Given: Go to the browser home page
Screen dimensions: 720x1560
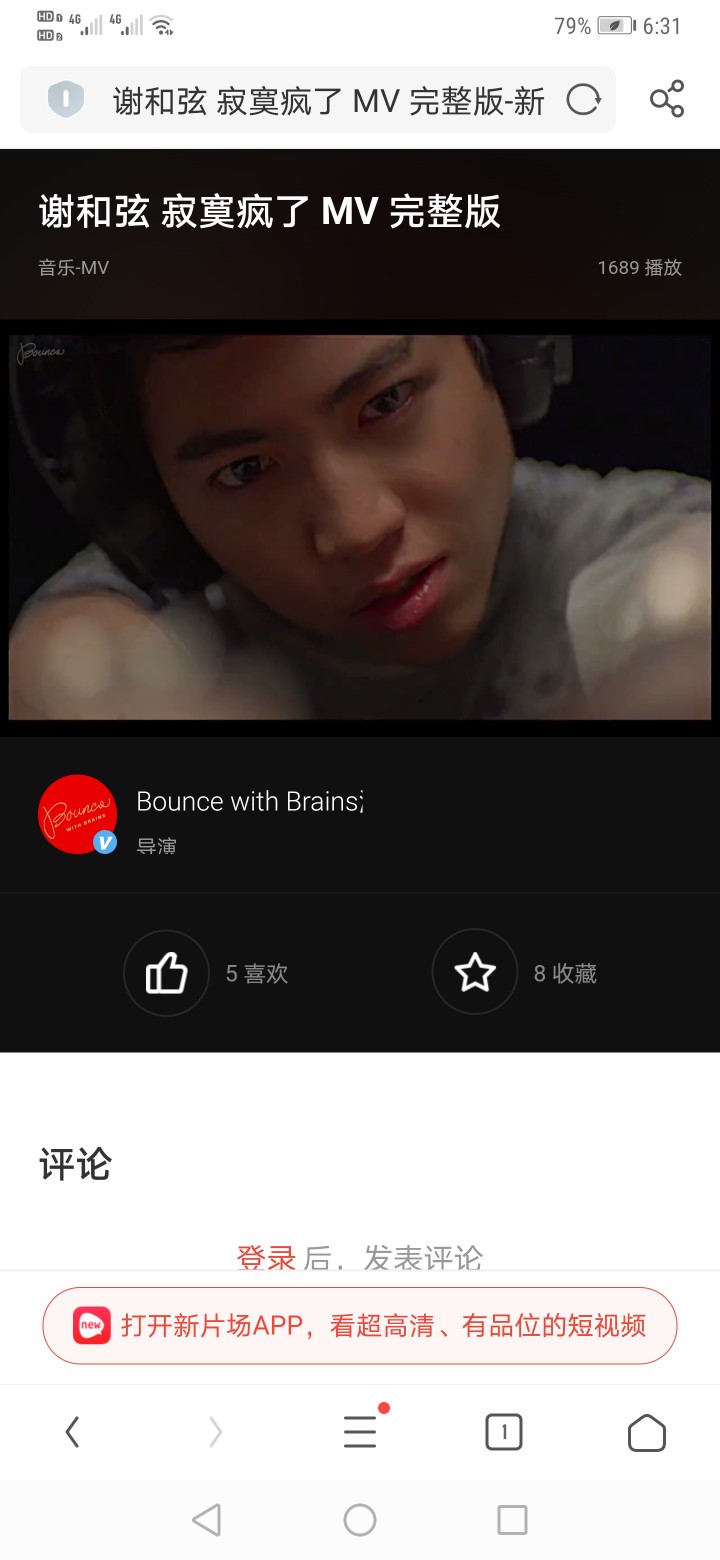Looking at the screenshot, I should click(x=647, y=1433).
